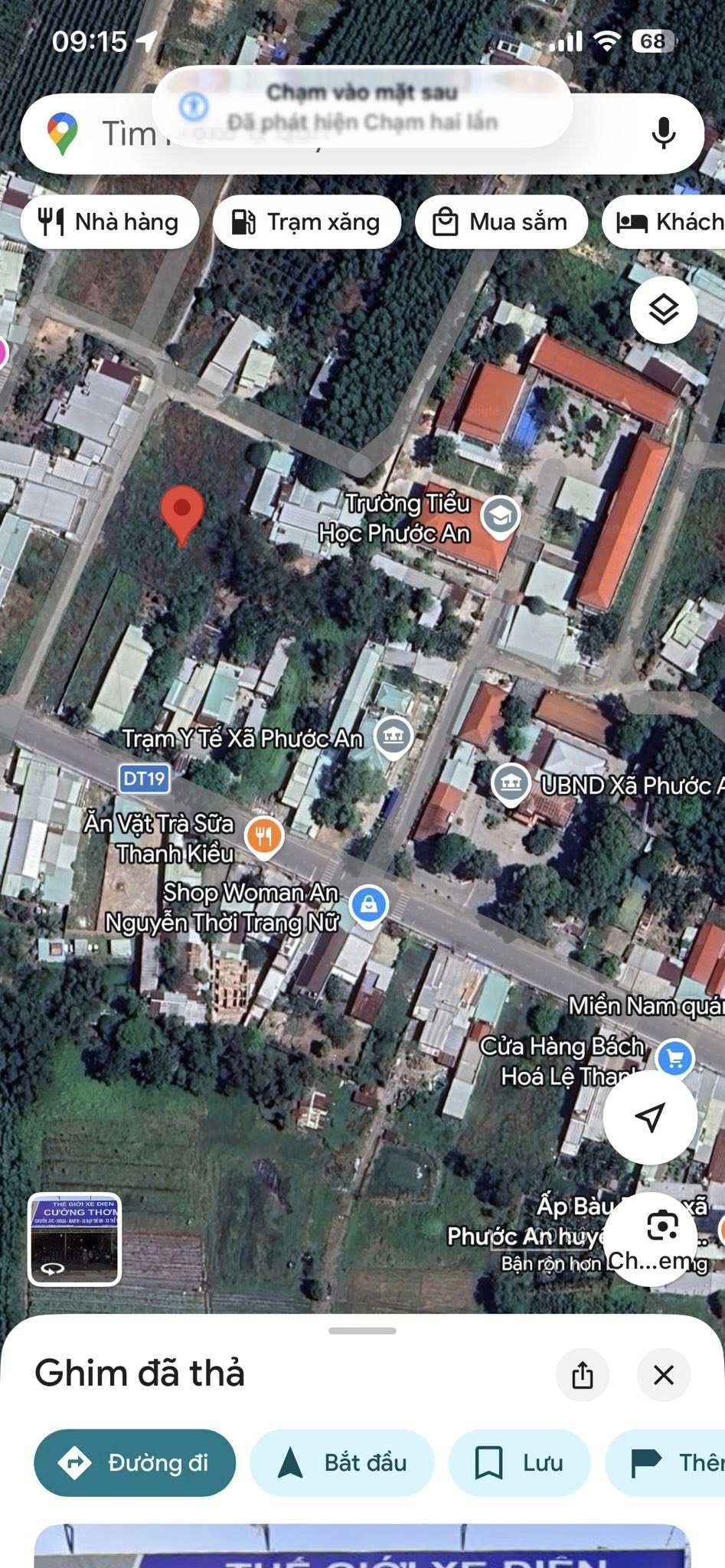Screen dimensions: 725x1568
Task: Open the Shop Woman An marker
Action: (368, 905)
